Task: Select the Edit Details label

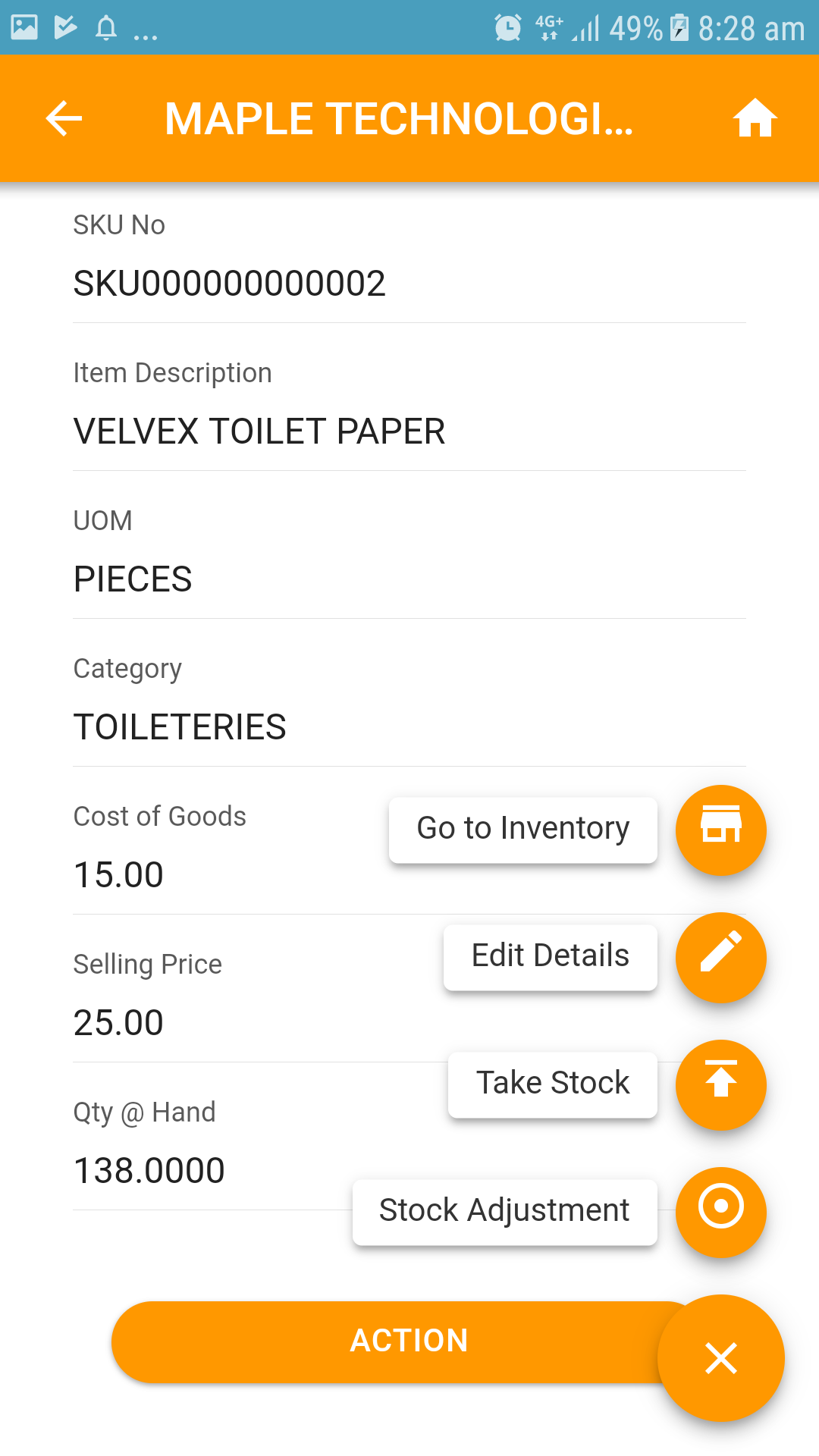Action: (551, 957)
